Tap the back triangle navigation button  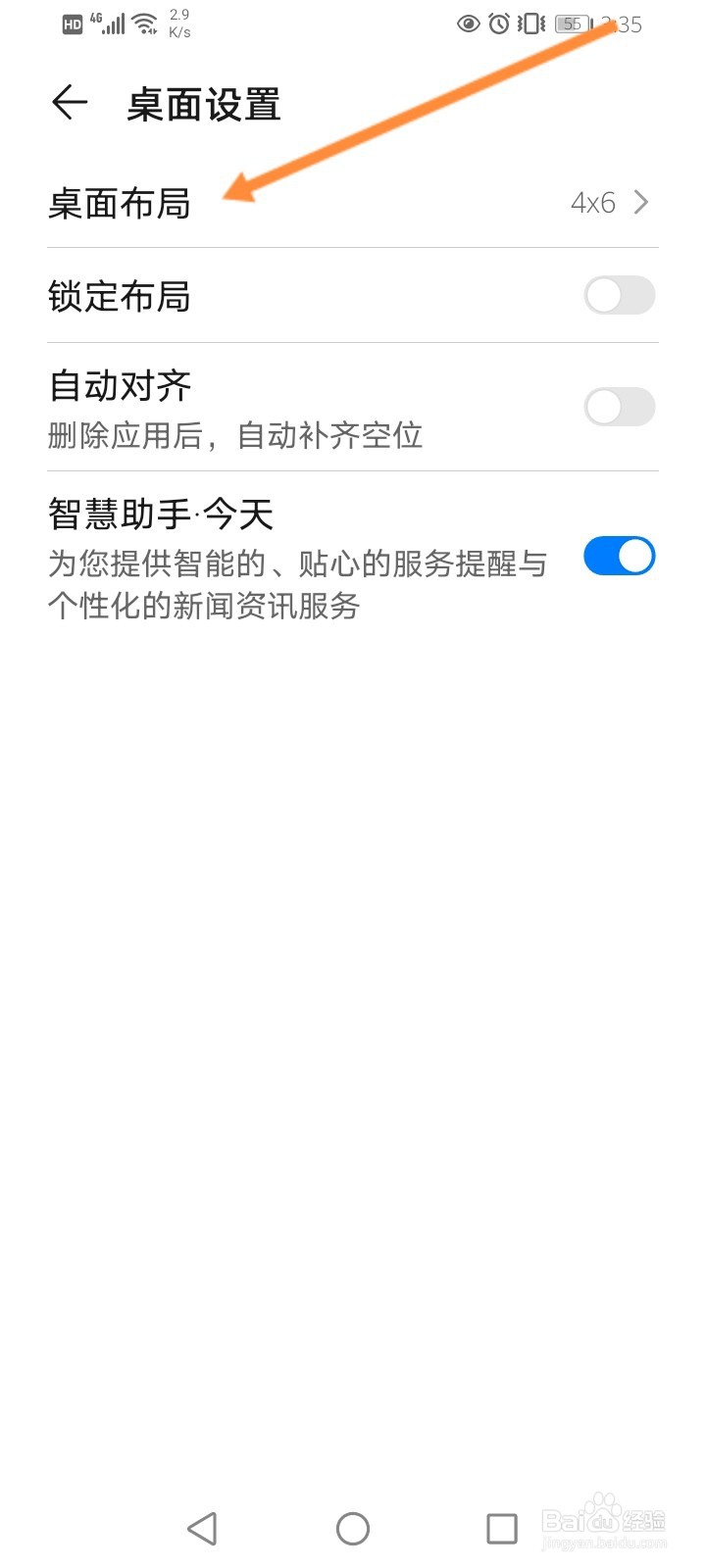203,1527
